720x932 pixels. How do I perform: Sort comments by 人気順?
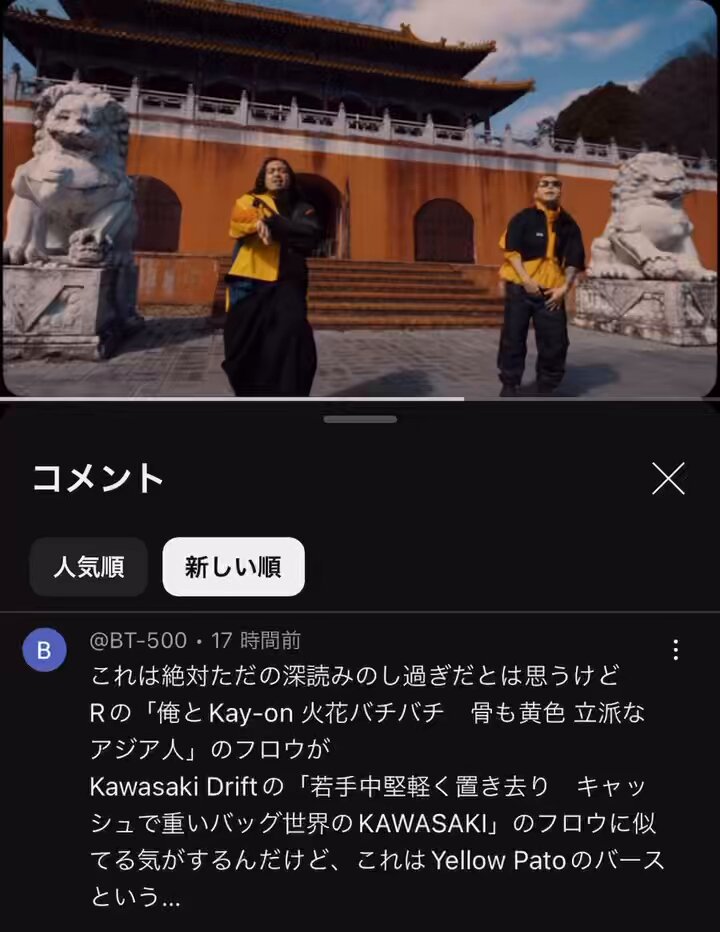89,567
